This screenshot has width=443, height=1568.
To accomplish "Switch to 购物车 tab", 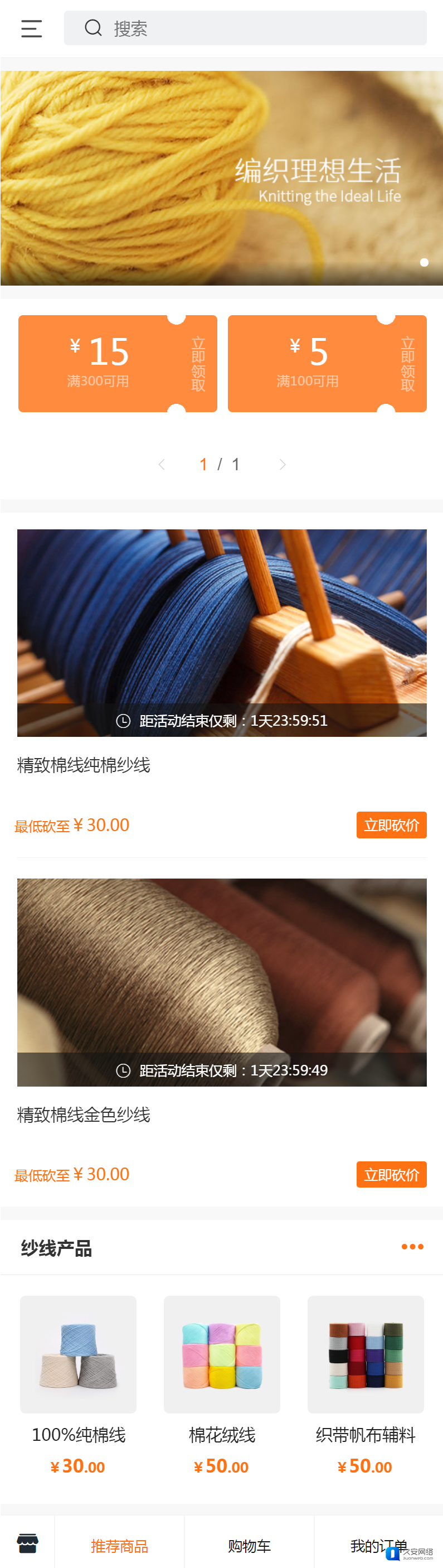I will click(249, 1546).
